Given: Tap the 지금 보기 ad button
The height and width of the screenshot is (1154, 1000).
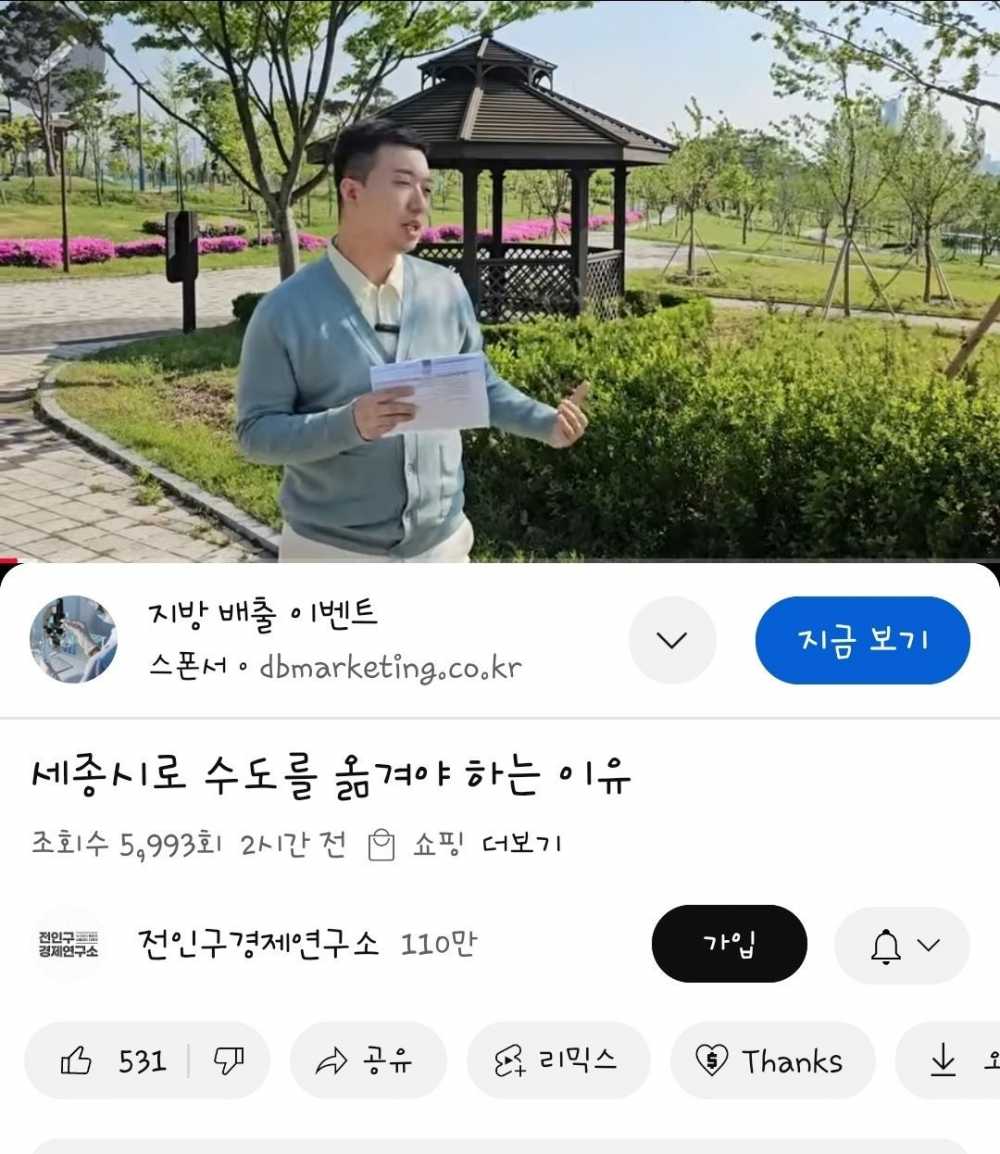Looking at the screenshot, I should 862,640.
